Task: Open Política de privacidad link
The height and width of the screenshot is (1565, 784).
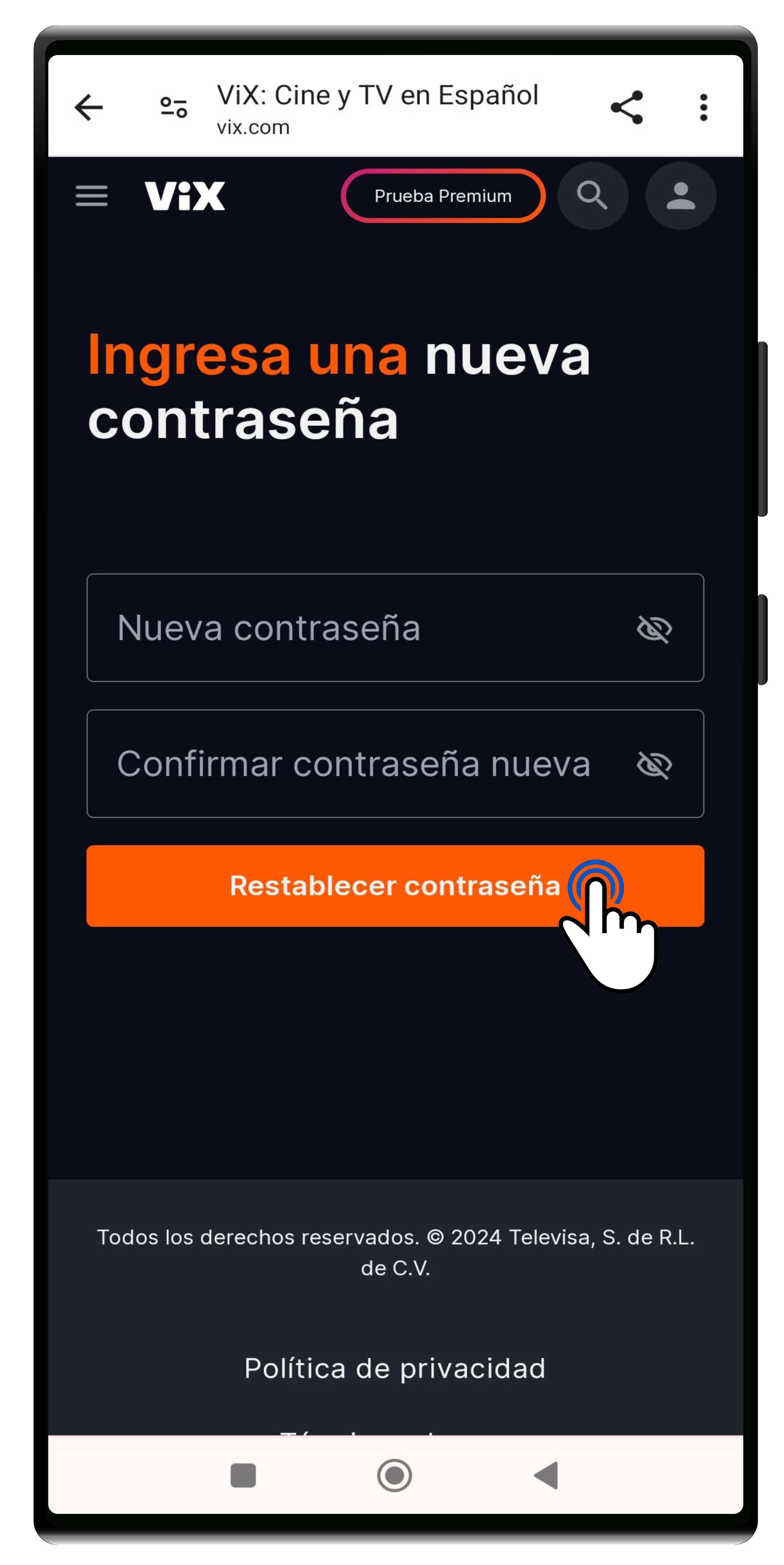Action: 395,1368
